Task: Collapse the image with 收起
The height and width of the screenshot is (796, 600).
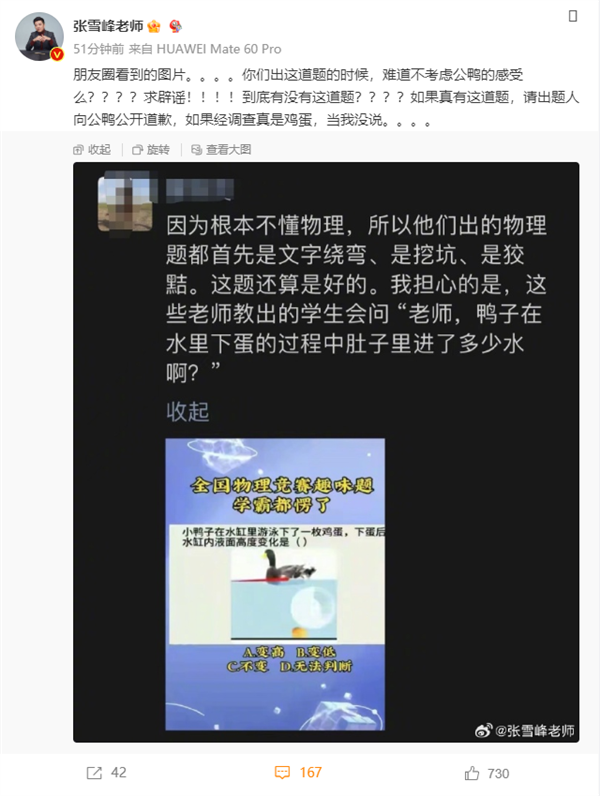Action: click(92, 149)
